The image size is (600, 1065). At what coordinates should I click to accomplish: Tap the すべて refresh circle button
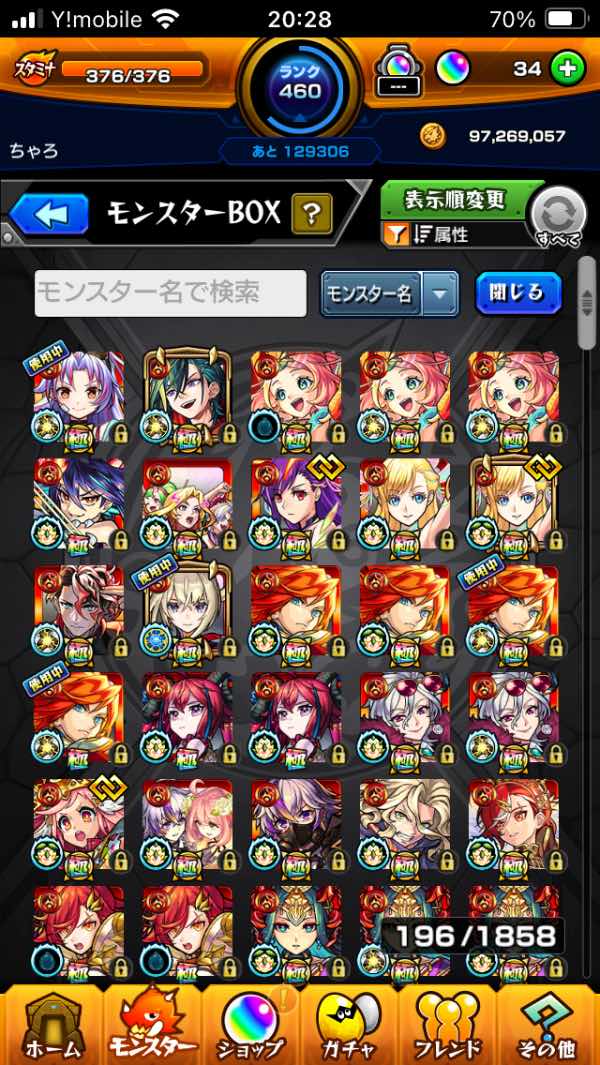pyautogui.click(x=558, y=216)
